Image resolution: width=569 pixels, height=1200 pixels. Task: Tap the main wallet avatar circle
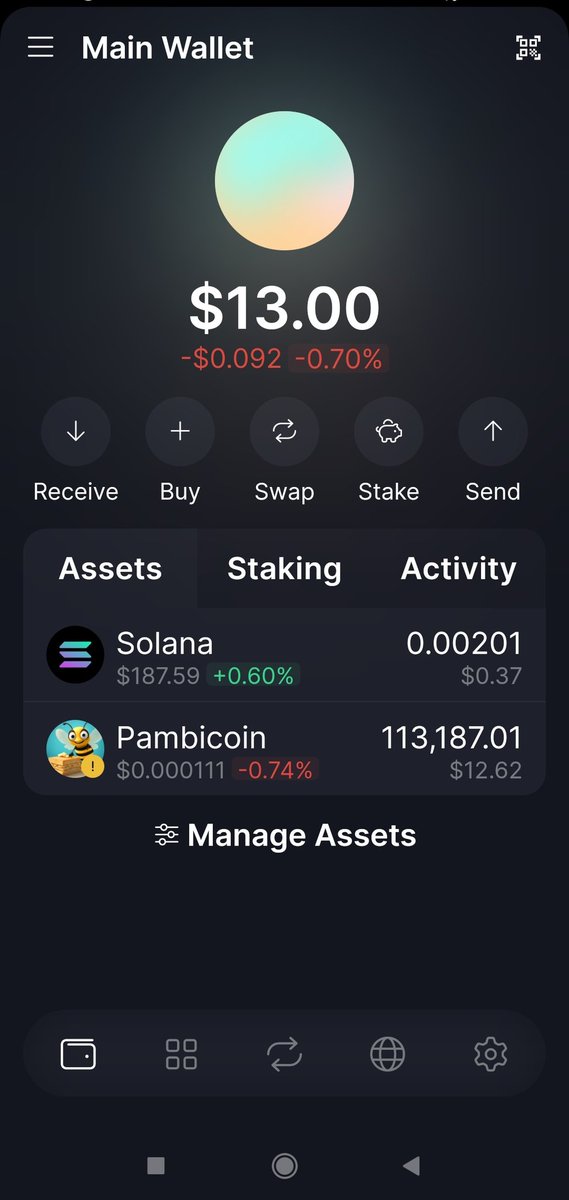click(284, 180)
